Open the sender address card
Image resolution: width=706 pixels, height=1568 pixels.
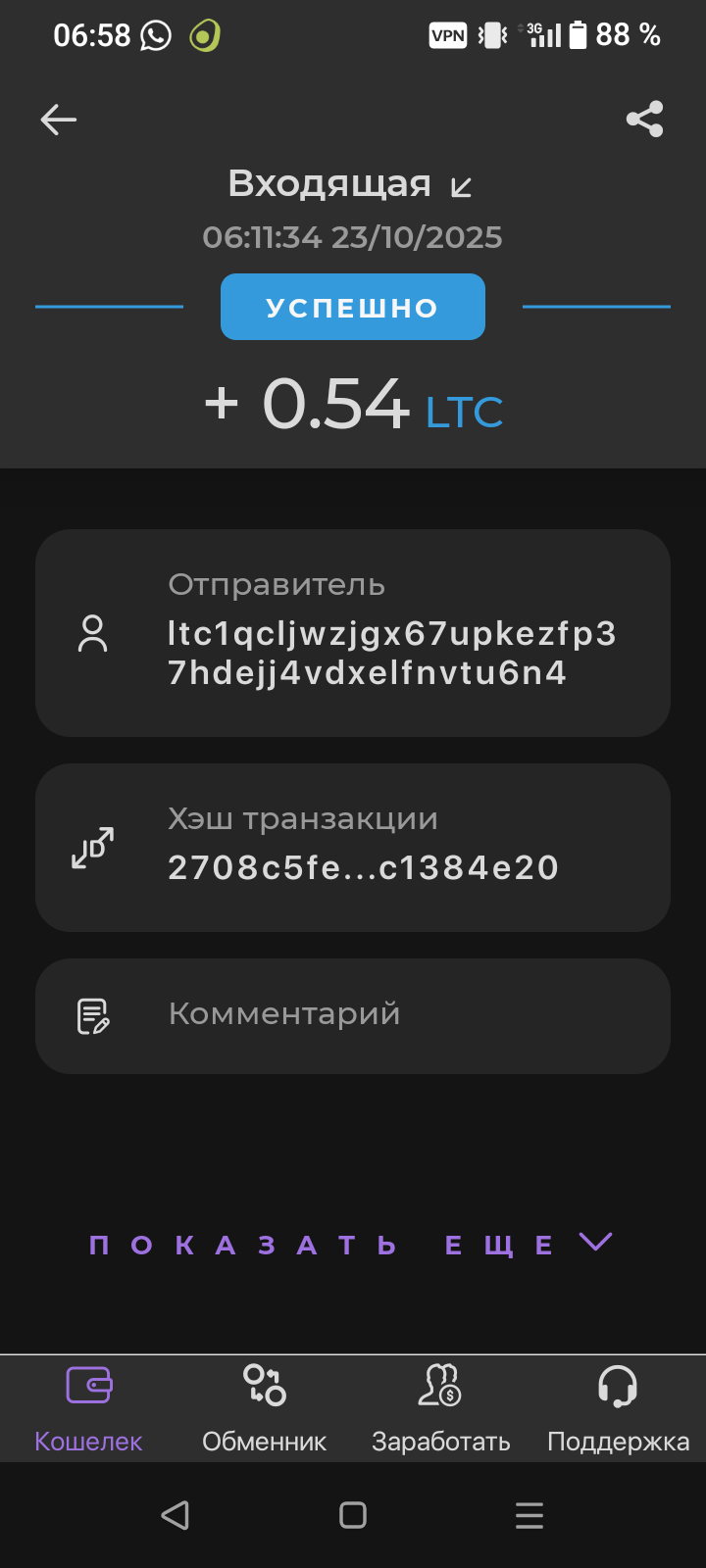pyautogui.click(x=353, y=633)
